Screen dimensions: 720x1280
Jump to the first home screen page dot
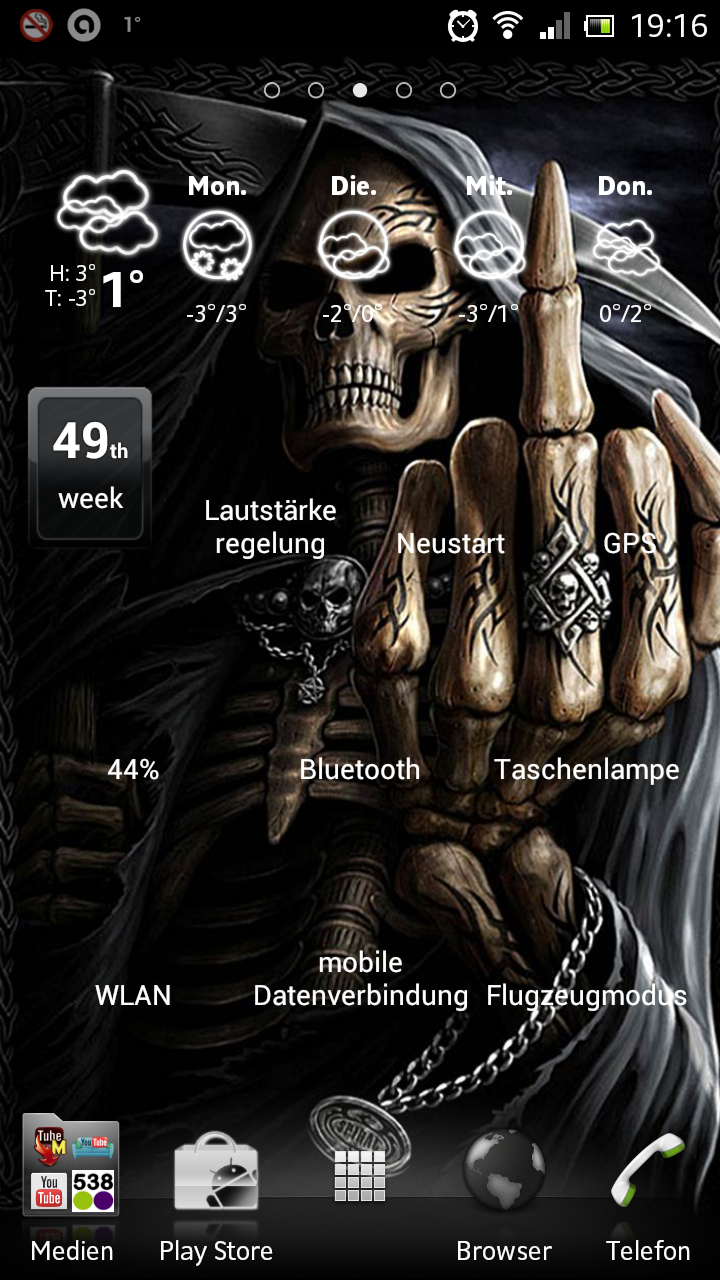272,90
